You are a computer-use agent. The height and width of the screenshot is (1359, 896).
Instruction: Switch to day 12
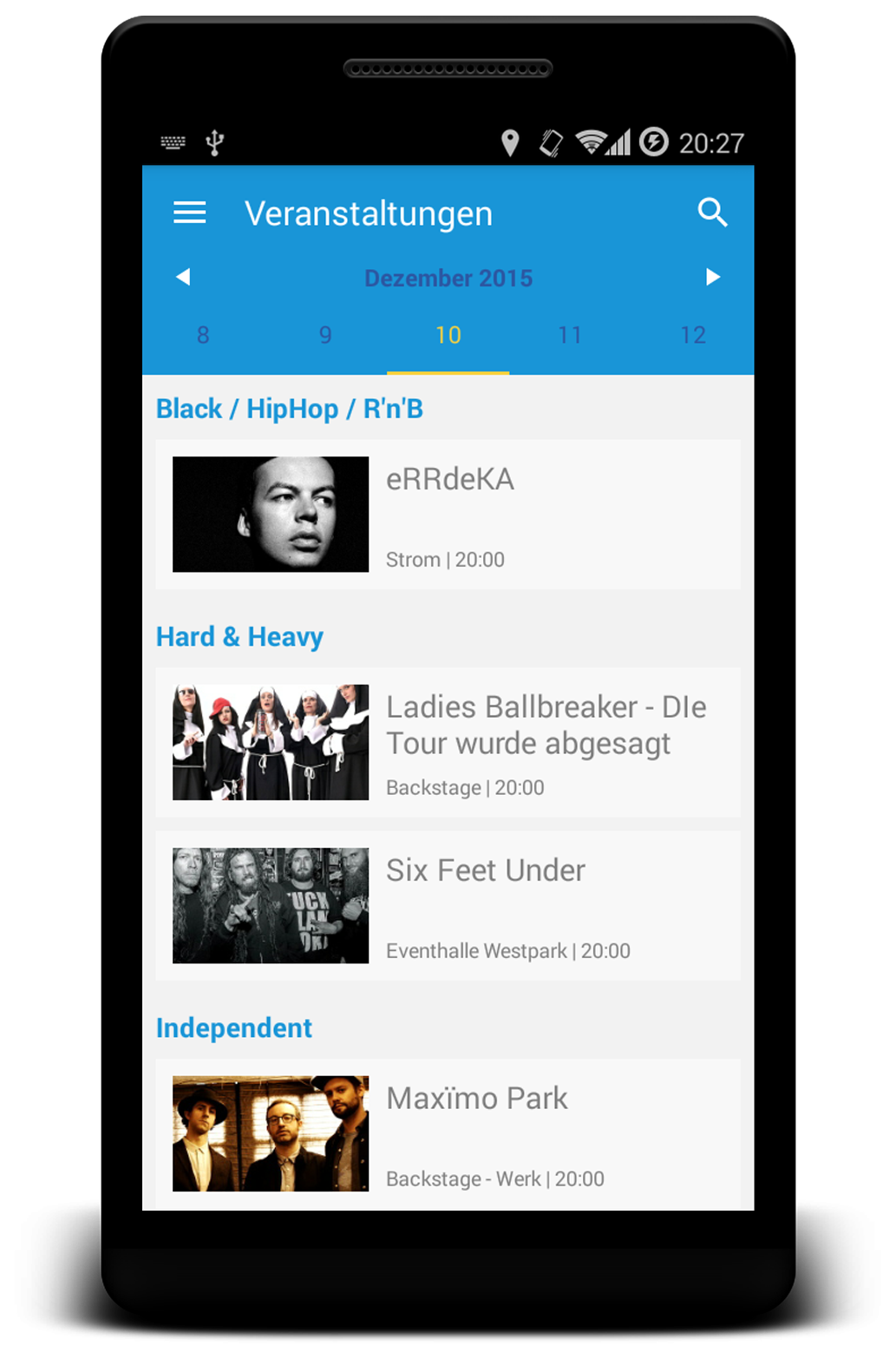click(692, 335)
